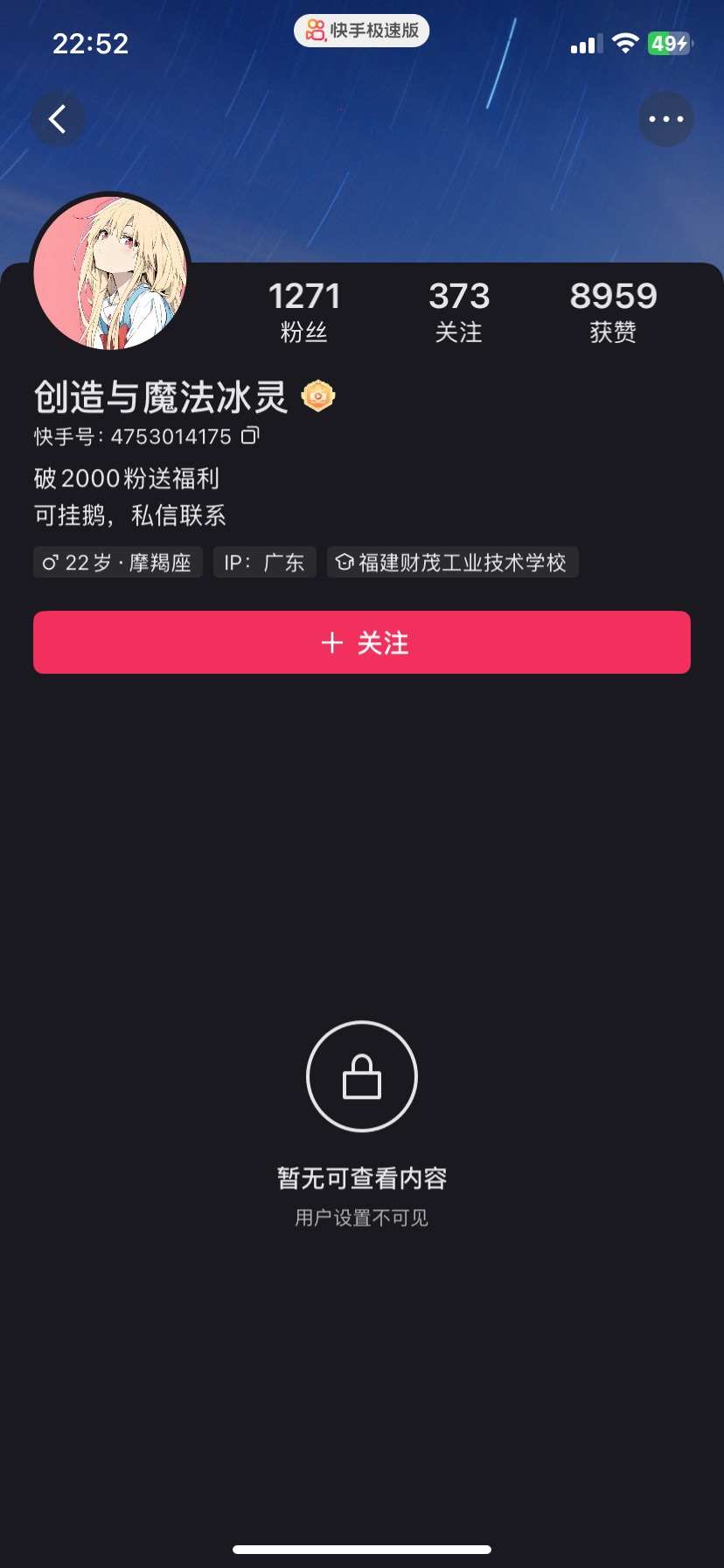This screenshot has height=1568, width=724.
Task: Return to 快手极速版 via the top pill
Action: [x=362, y=31]
